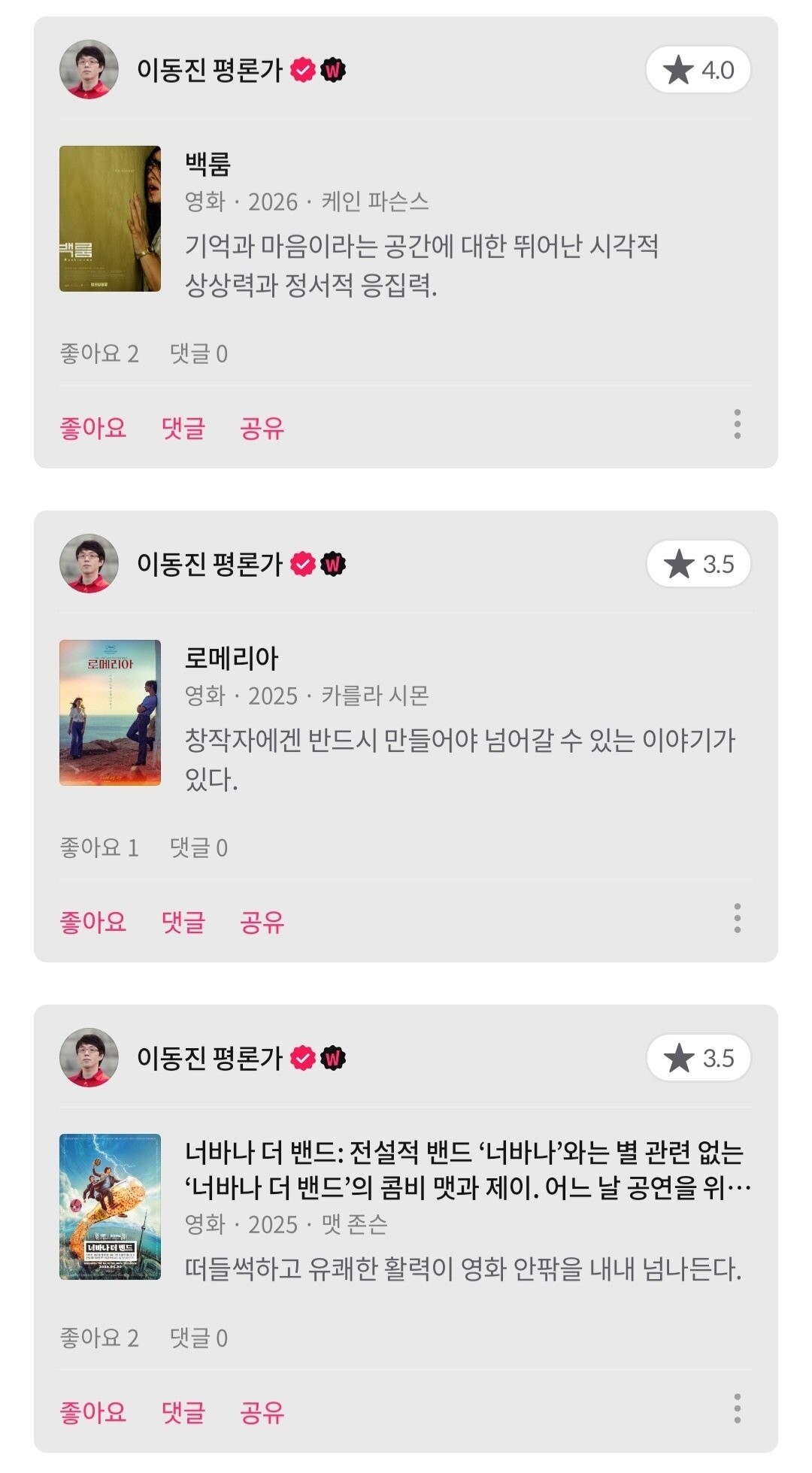Open three-dot menu on 너바나 더 밴드 review
This screenshot has width=812, height=1473.
pos(737,1408)
